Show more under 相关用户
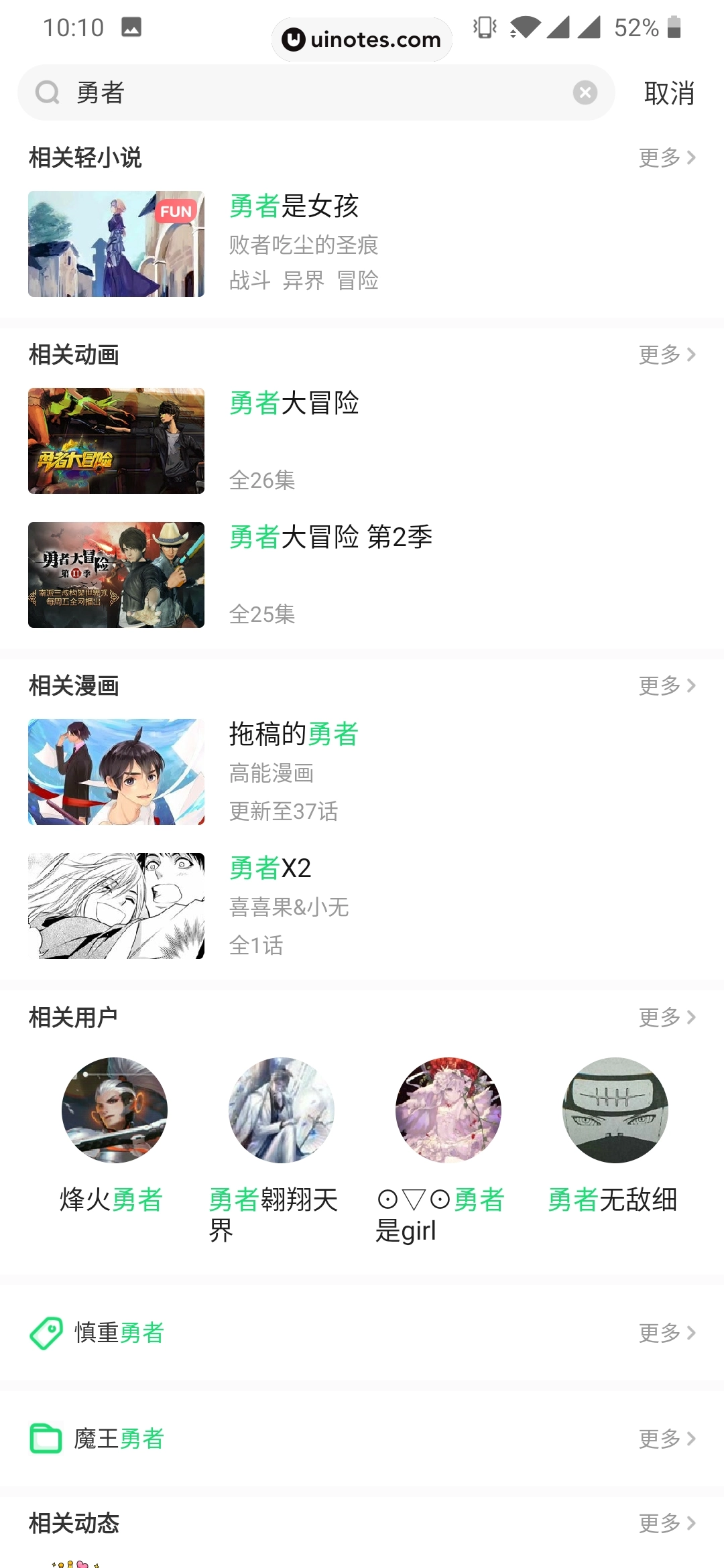724x1568 pixels. point(667,1017)
